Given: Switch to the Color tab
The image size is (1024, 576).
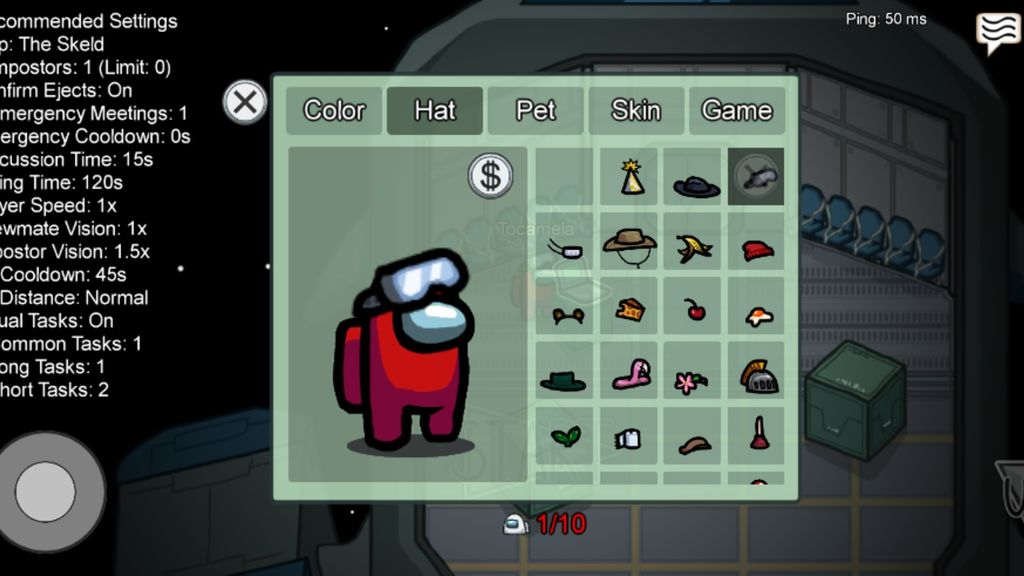Looking at the screenshot, I should [334, 110].
